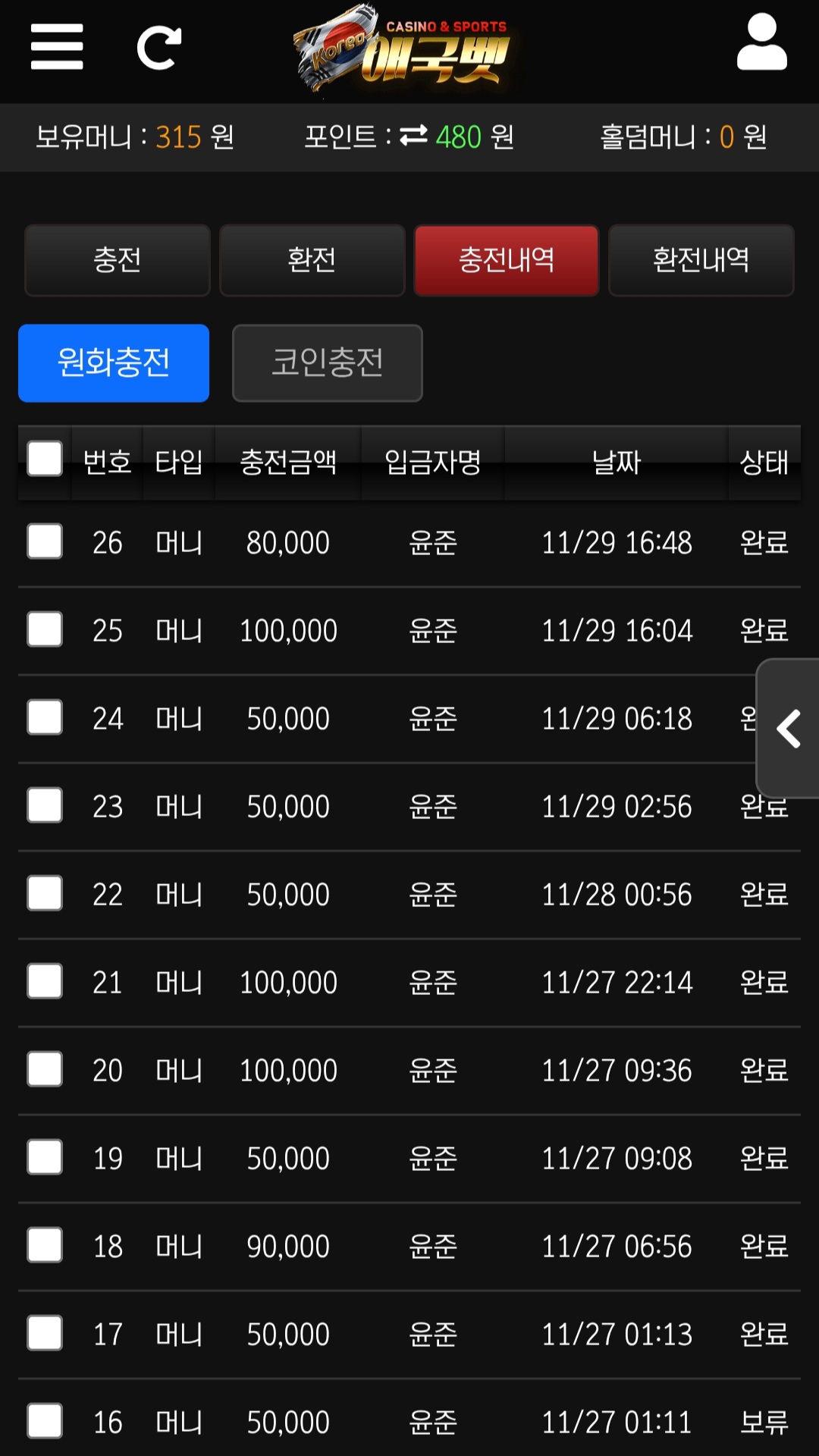Expand the side panel arrow

(789, 729)
